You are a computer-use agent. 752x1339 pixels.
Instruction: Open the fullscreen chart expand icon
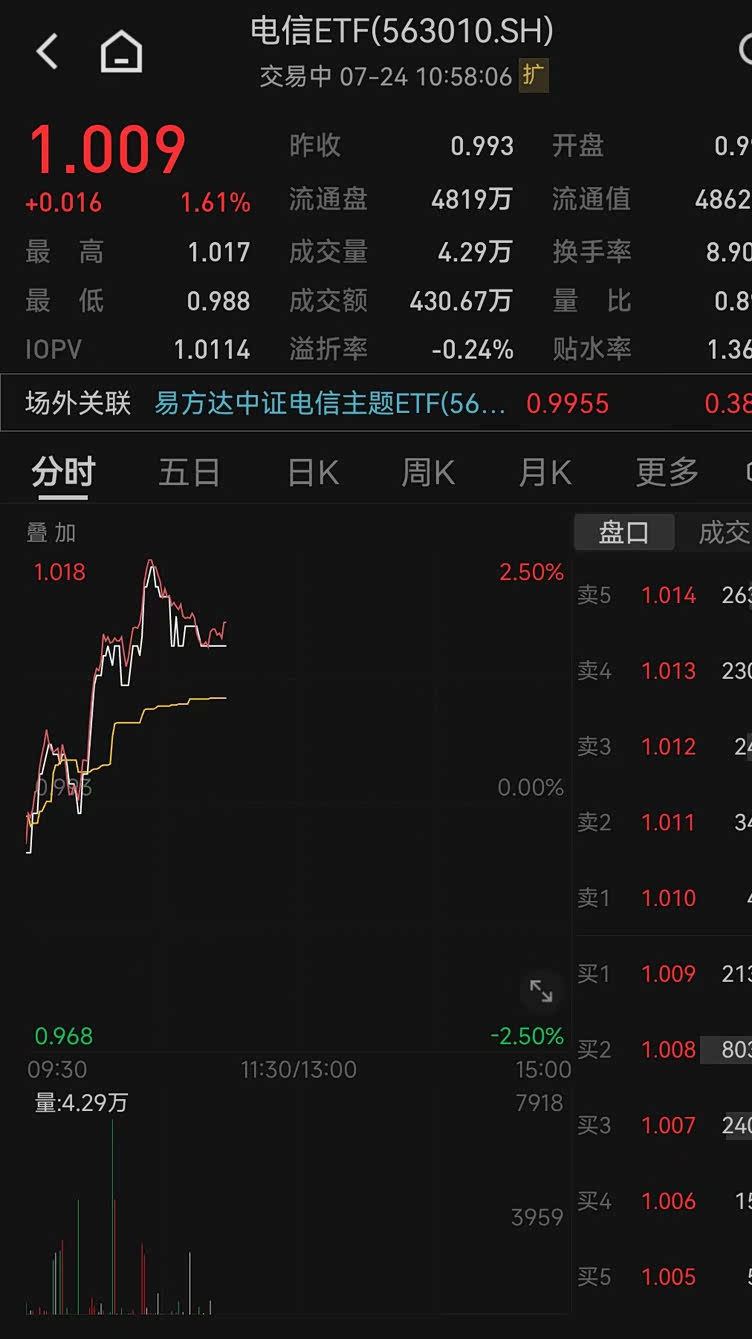coord(541,991)
